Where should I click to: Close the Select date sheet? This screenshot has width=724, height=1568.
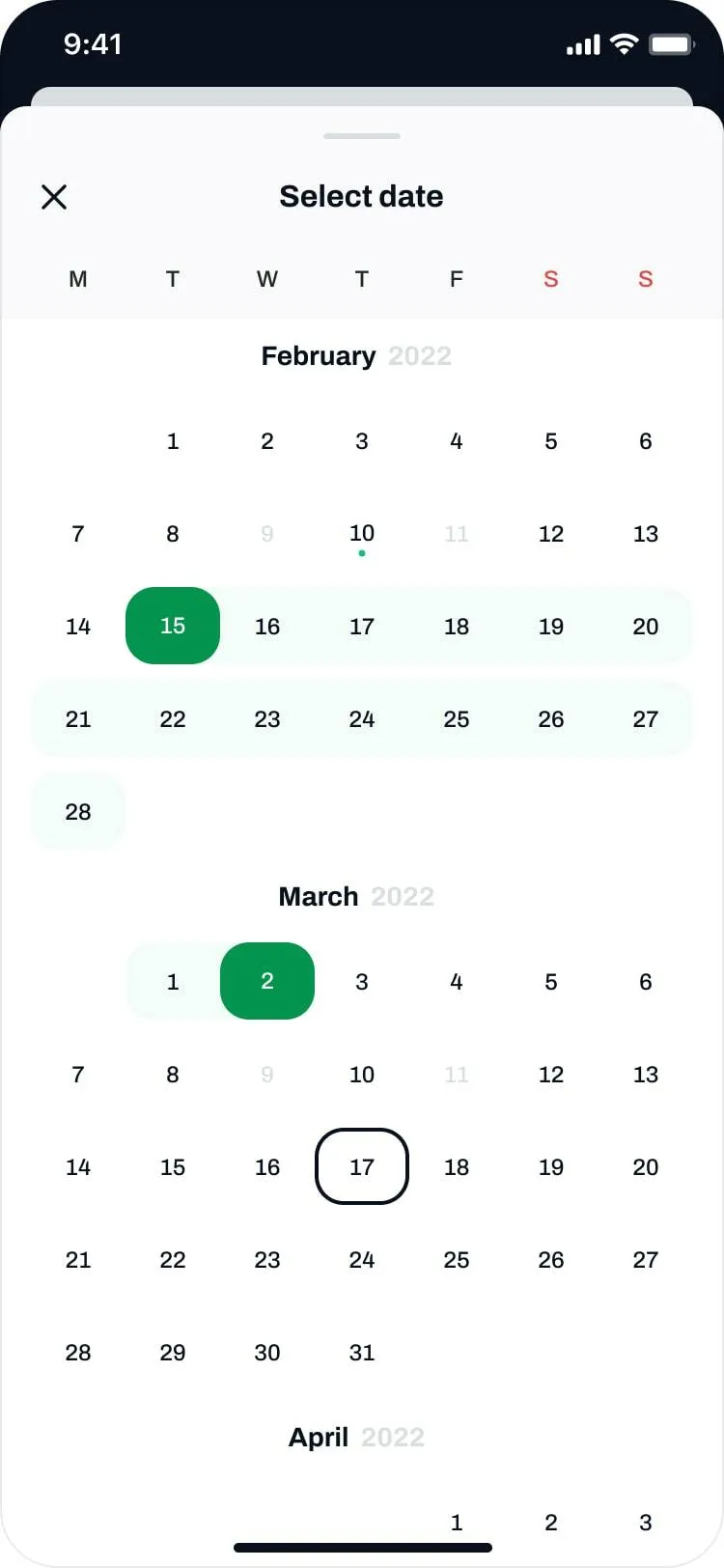54,197
